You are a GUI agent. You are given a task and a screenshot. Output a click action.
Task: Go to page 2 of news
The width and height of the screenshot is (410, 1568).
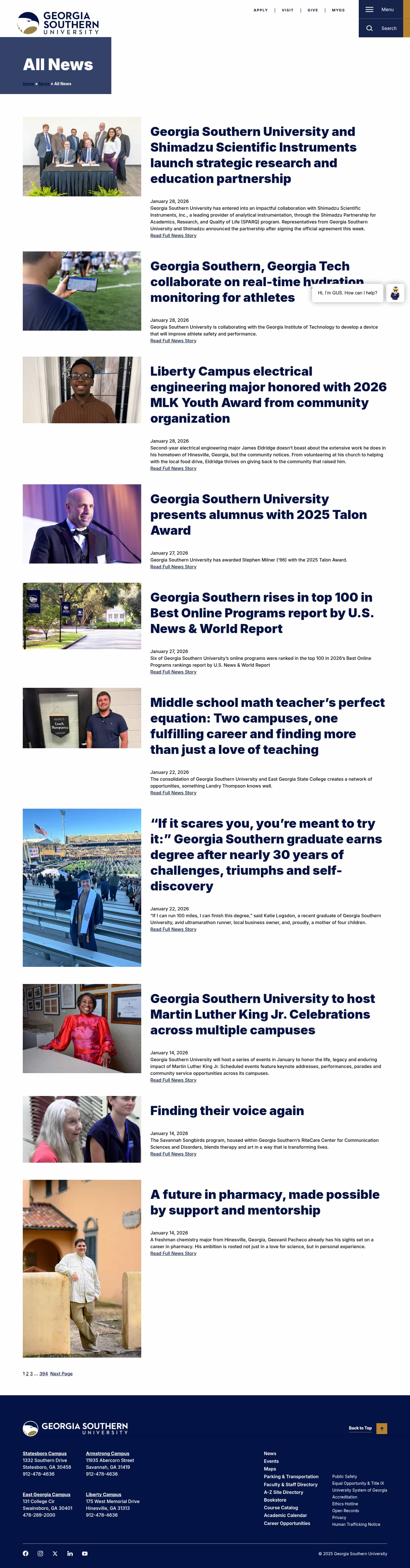(27, 1373)
